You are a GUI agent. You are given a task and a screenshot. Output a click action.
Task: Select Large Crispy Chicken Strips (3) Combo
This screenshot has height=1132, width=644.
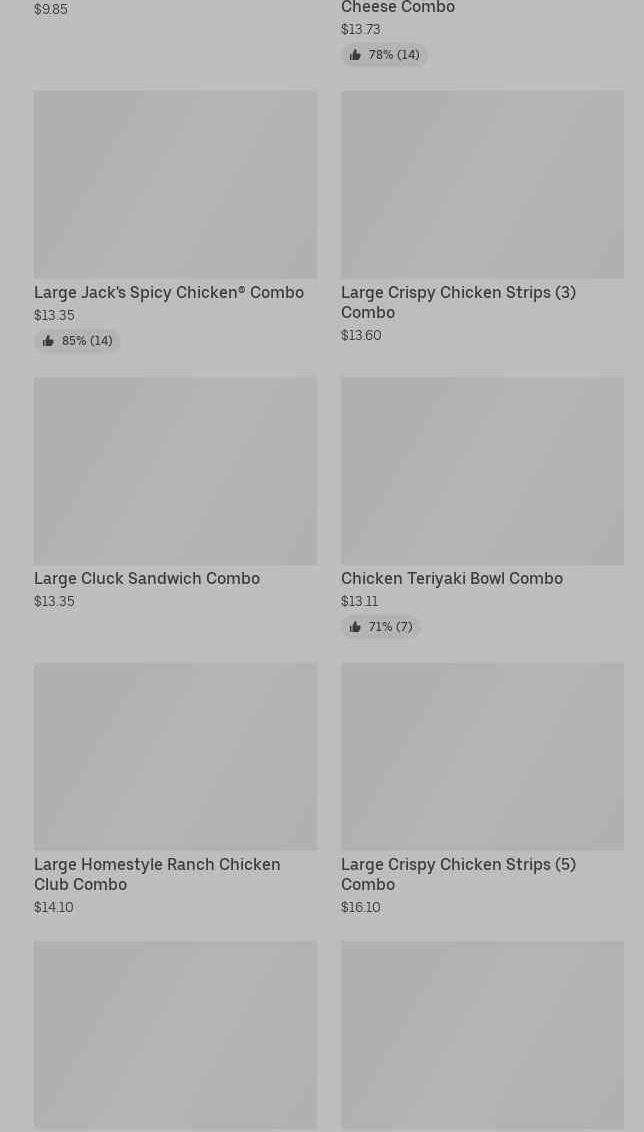(x=482, y=217)
